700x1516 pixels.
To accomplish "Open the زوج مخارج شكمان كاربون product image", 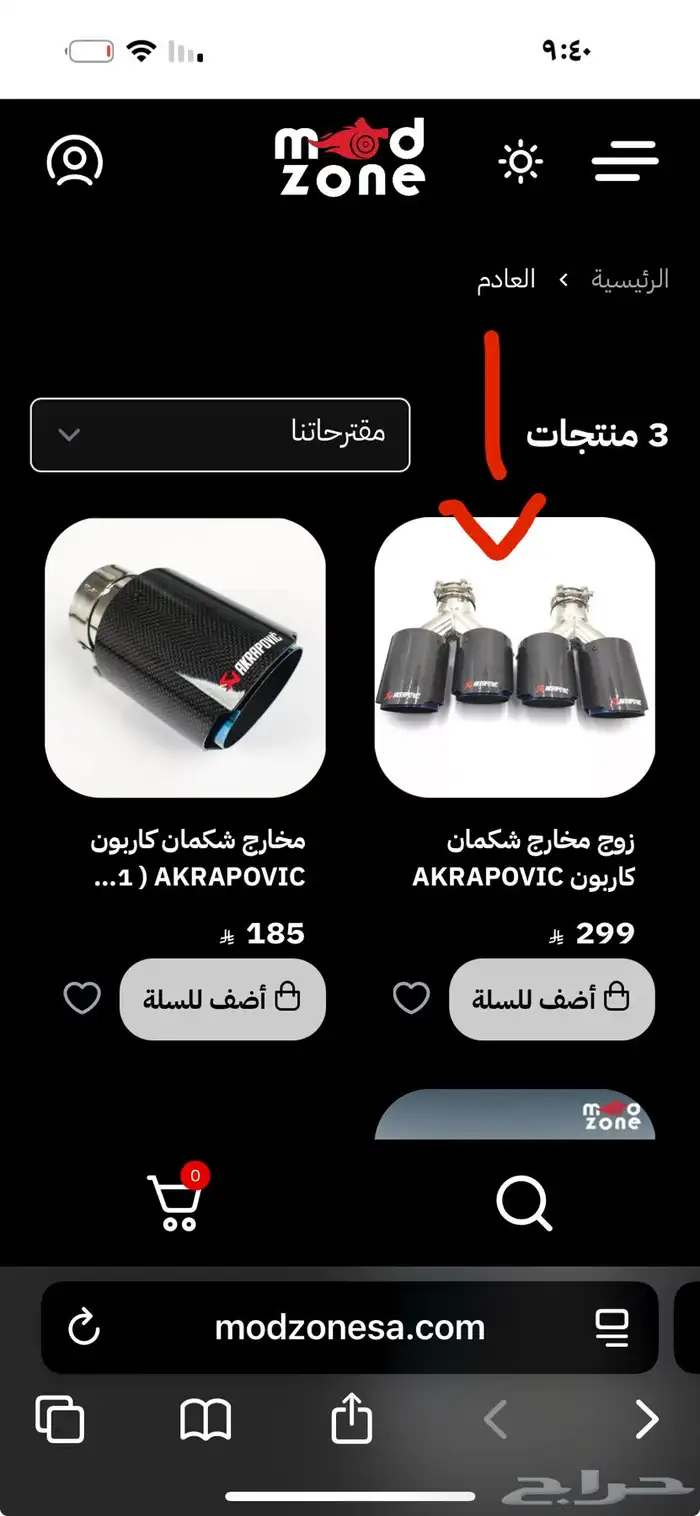I will point(514,657).
